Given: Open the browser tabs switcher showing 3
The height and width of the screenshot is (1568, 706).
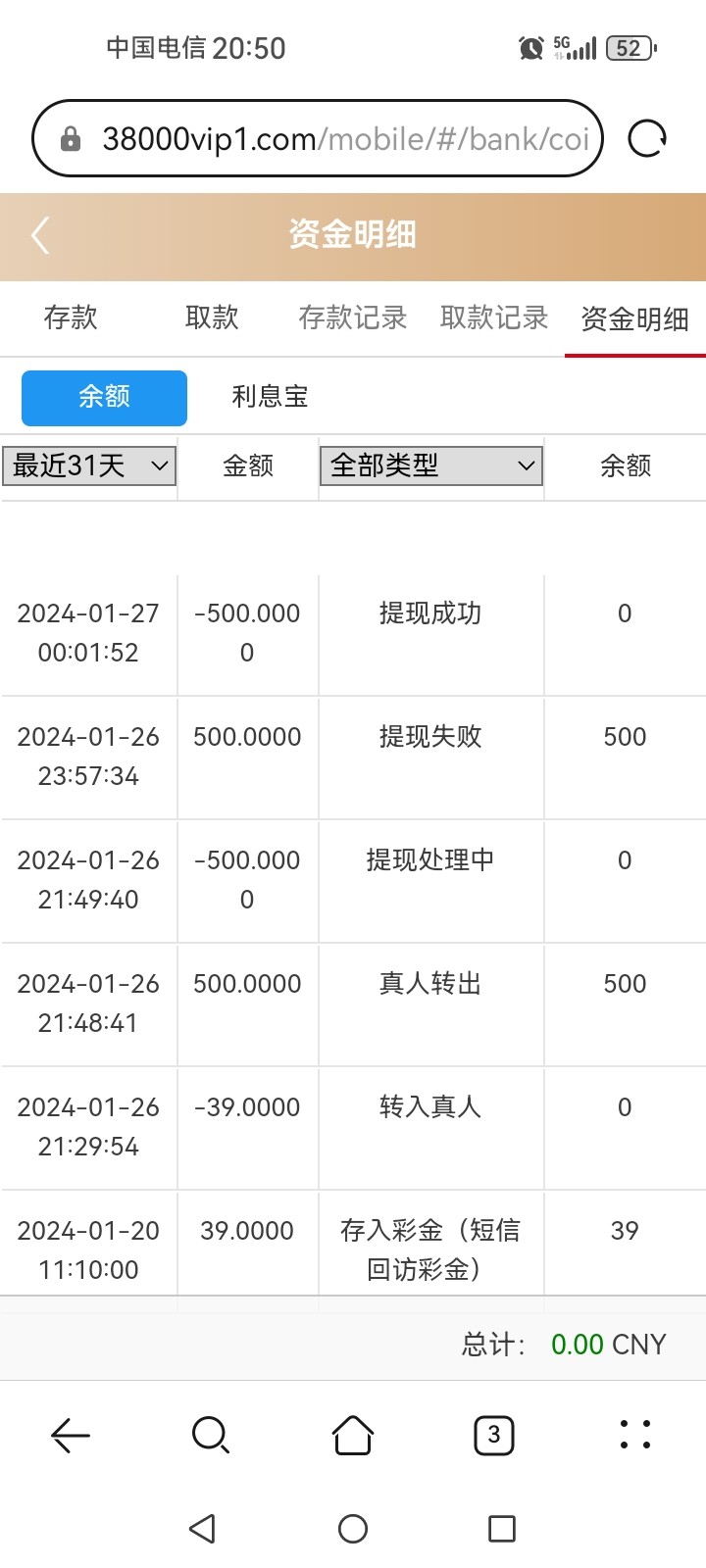Looking at the screenshot, I should pyautogui.click(x=494, y=1436).
